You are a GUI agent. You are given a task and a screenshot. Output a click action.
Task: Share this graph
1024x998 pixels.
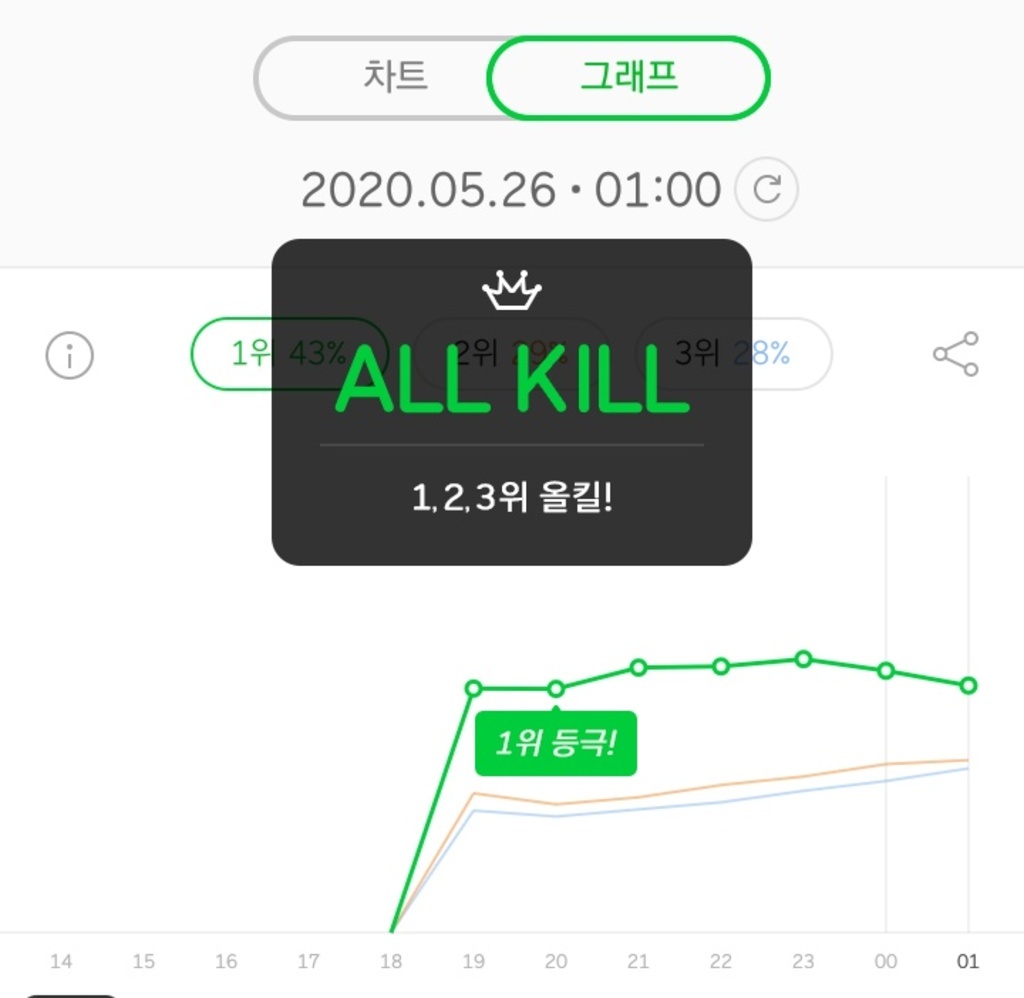pyautogui.click(x=955, y=354)
